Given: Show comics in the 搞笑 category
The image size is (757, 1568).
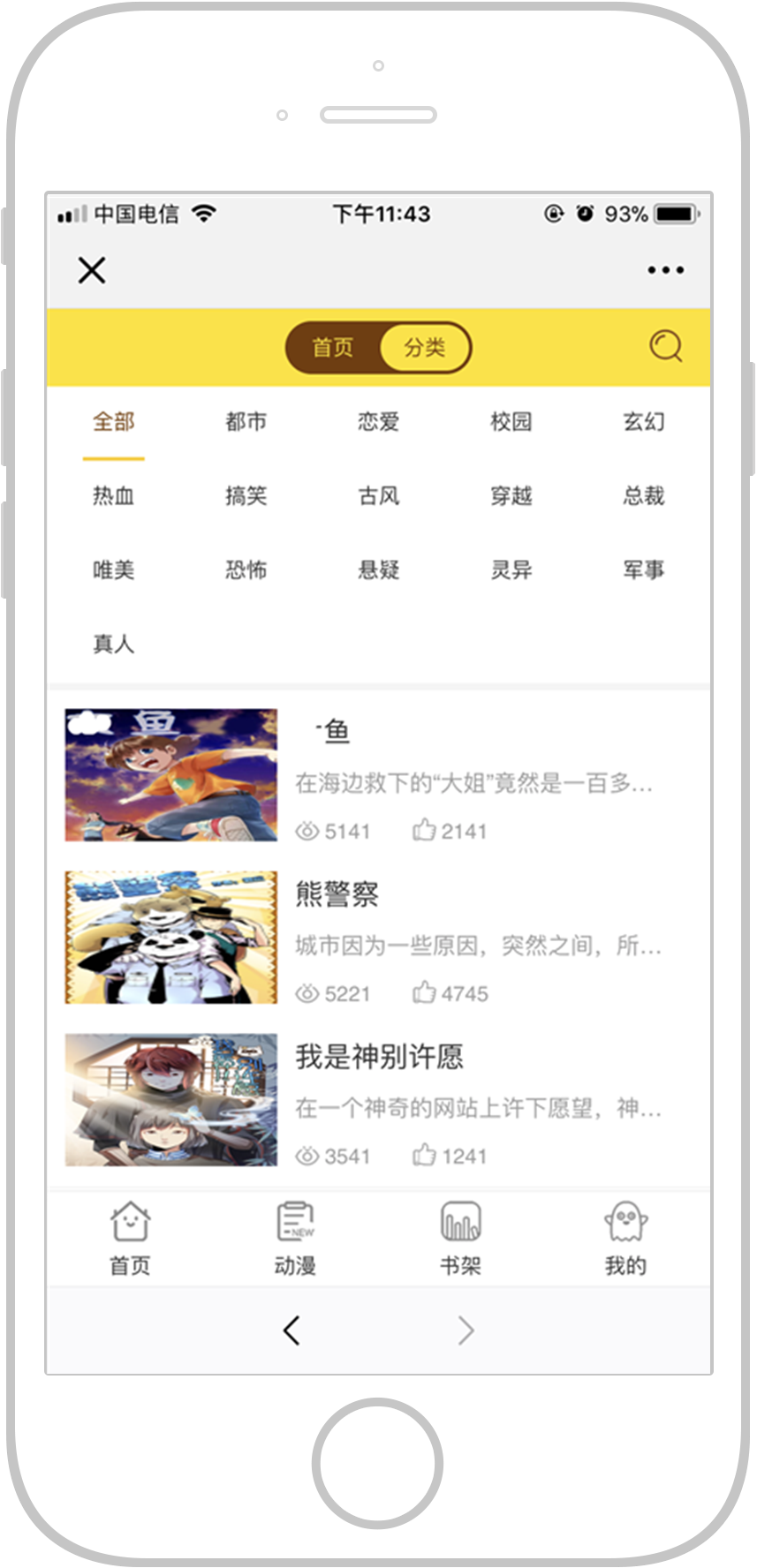Looking at the screenshot, I should tap(246, 496).
